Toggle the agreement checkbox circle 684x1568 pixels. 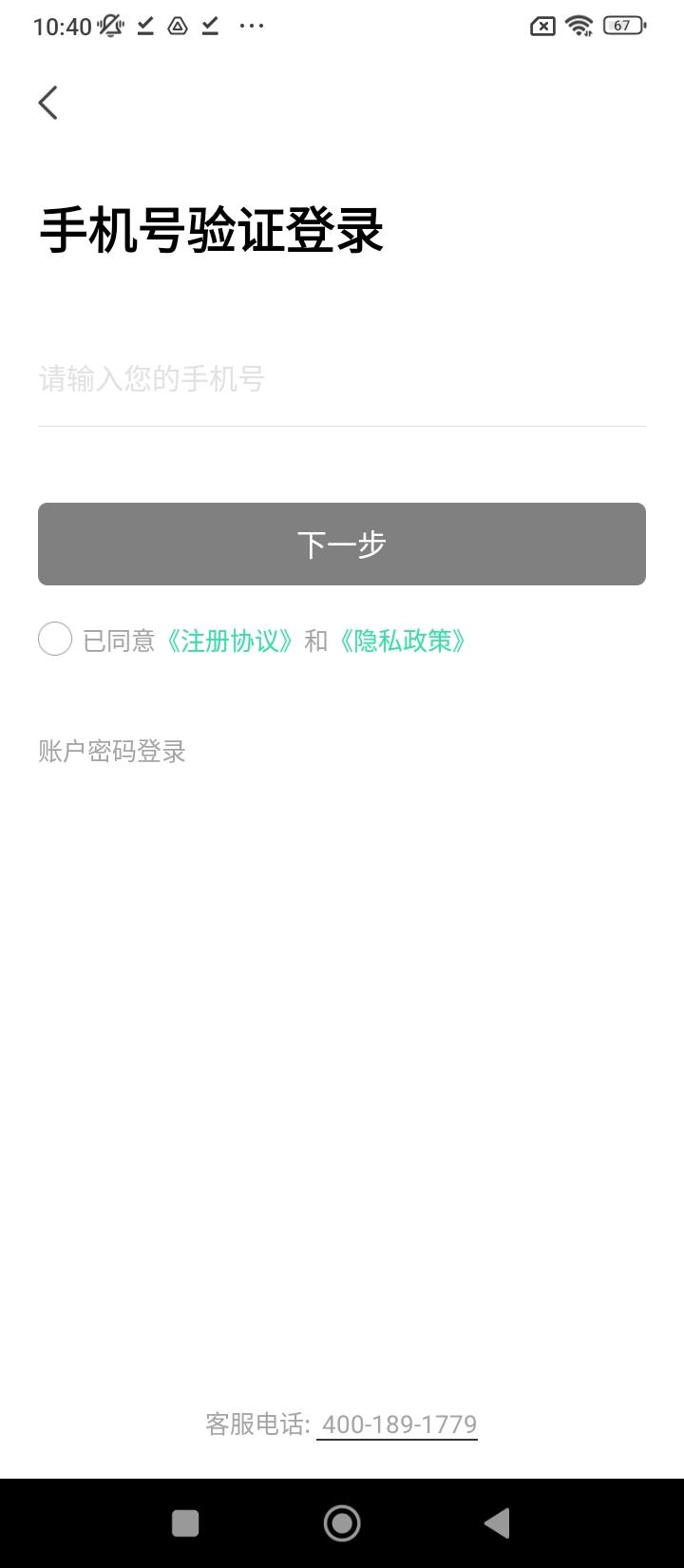[54, 640]
